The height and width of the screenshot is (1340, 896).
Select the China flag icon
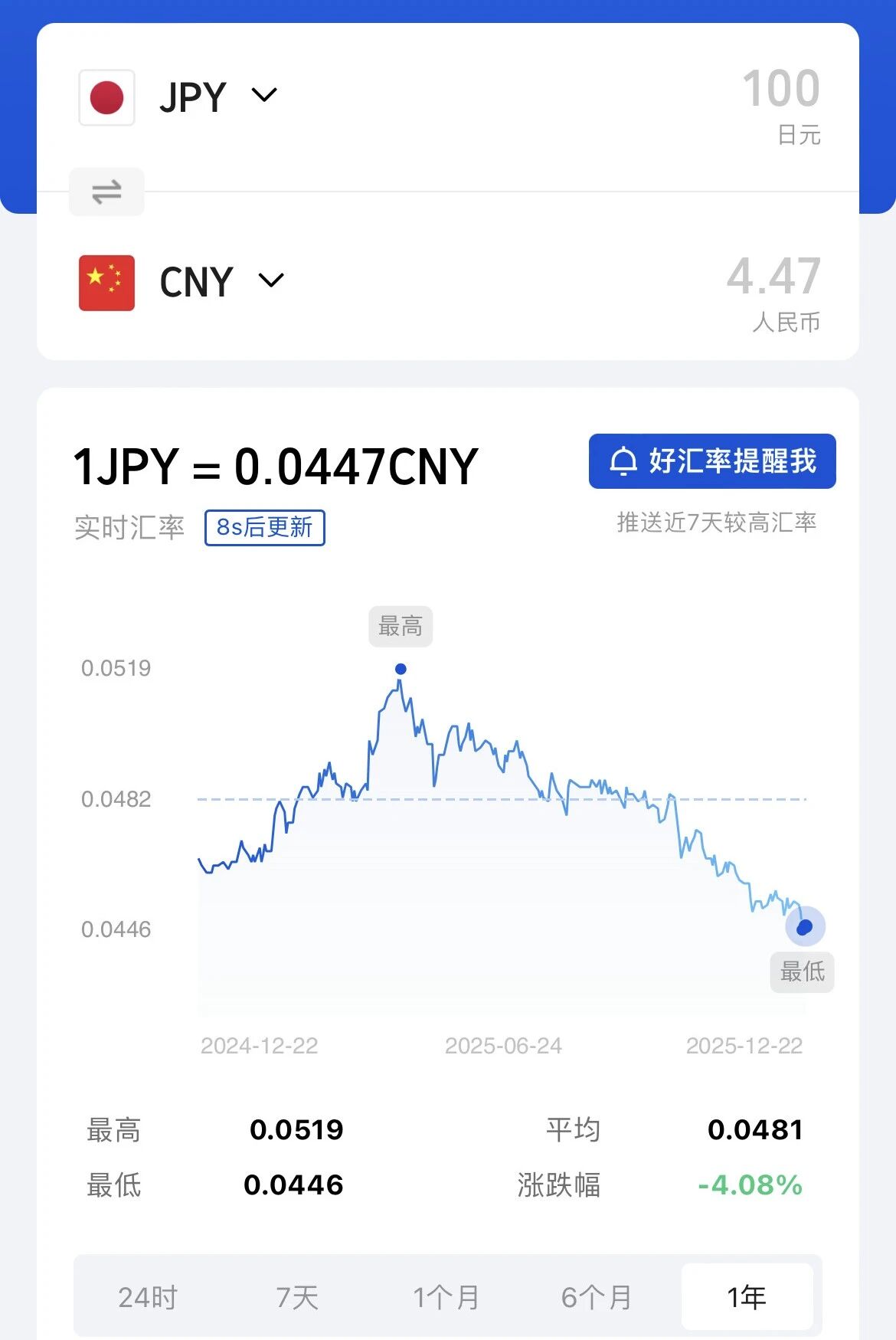tap(108, 281)
